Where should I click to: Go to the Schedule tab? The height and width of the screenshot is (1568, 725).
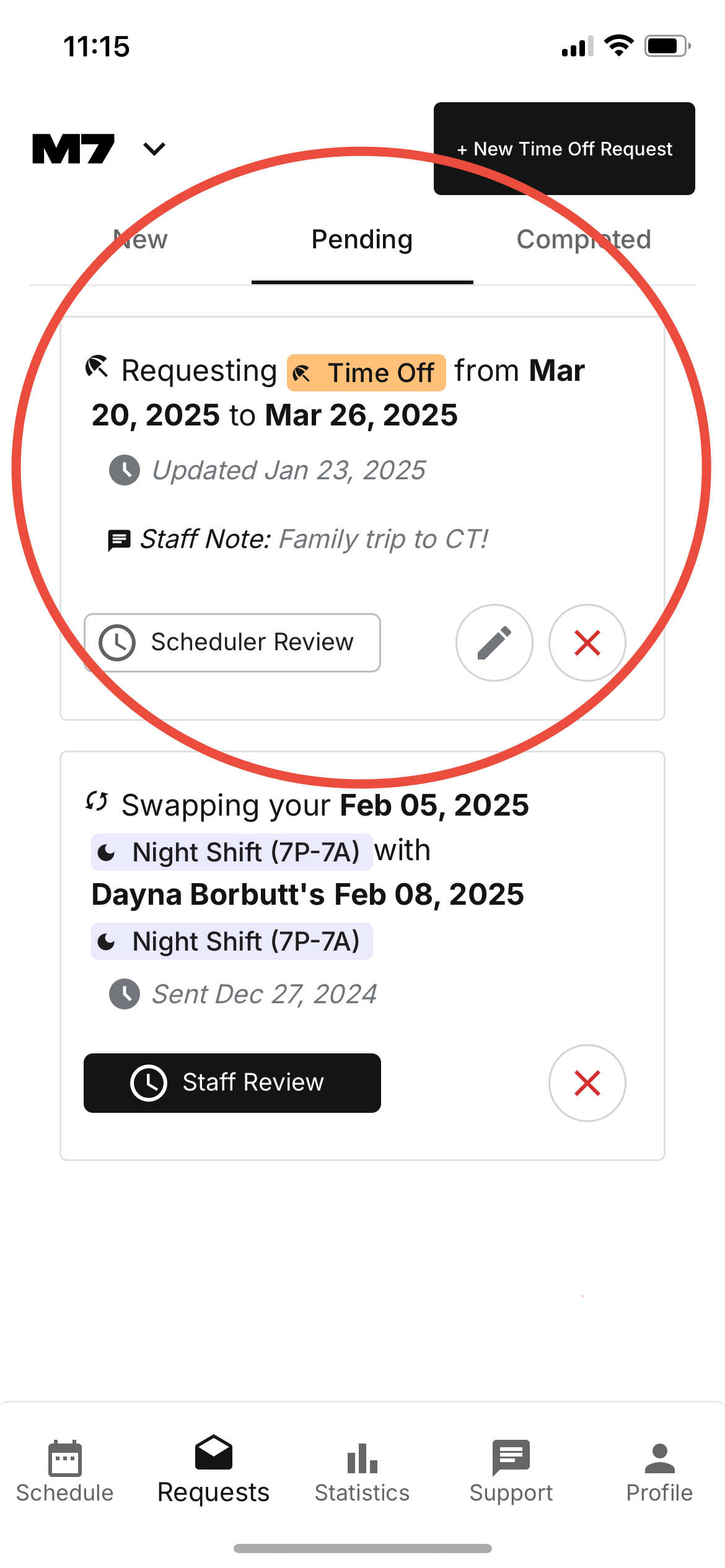tap(65, 1471)
